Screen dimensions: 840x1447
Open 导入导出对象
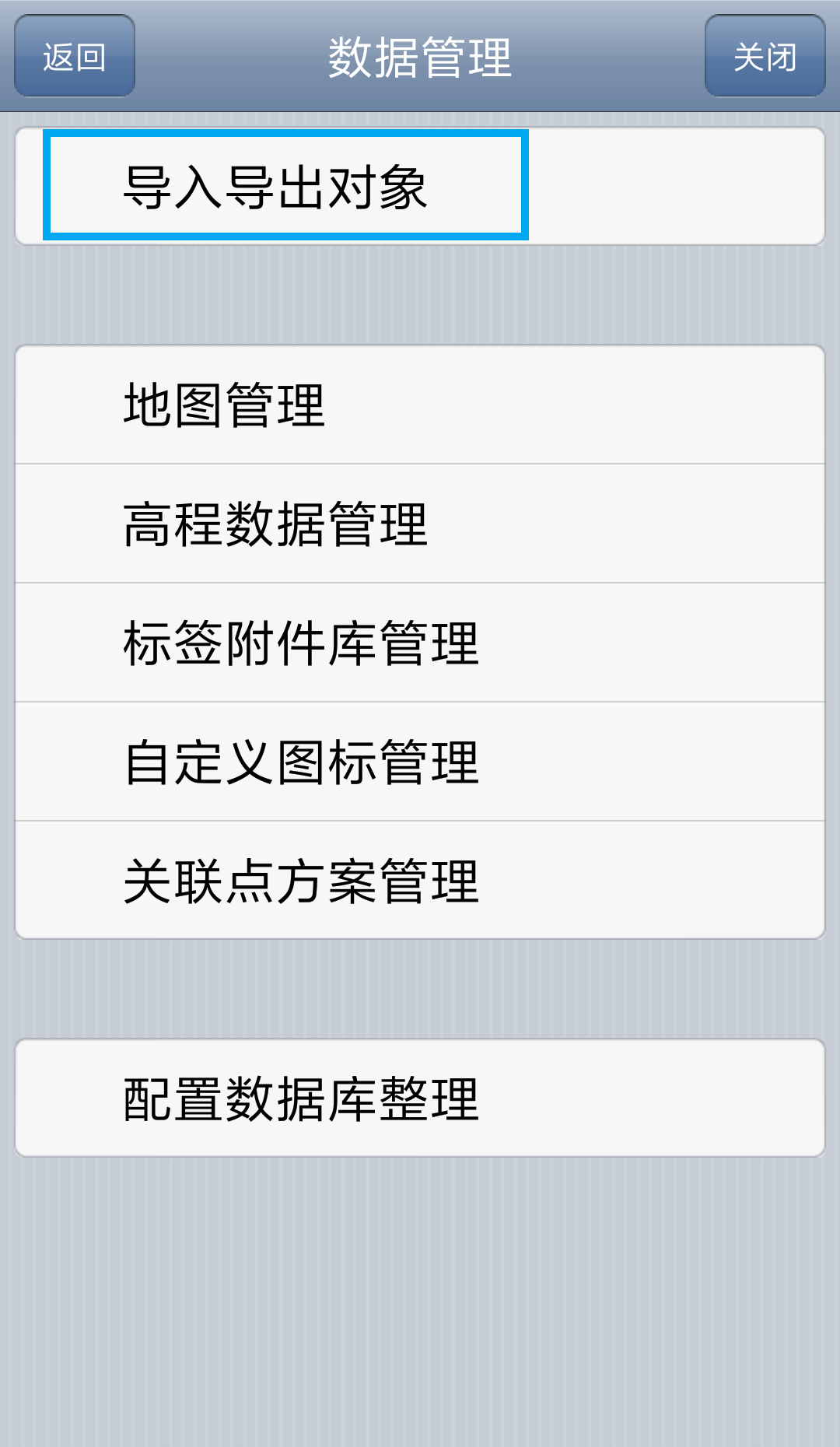click(x=285, y=186)
